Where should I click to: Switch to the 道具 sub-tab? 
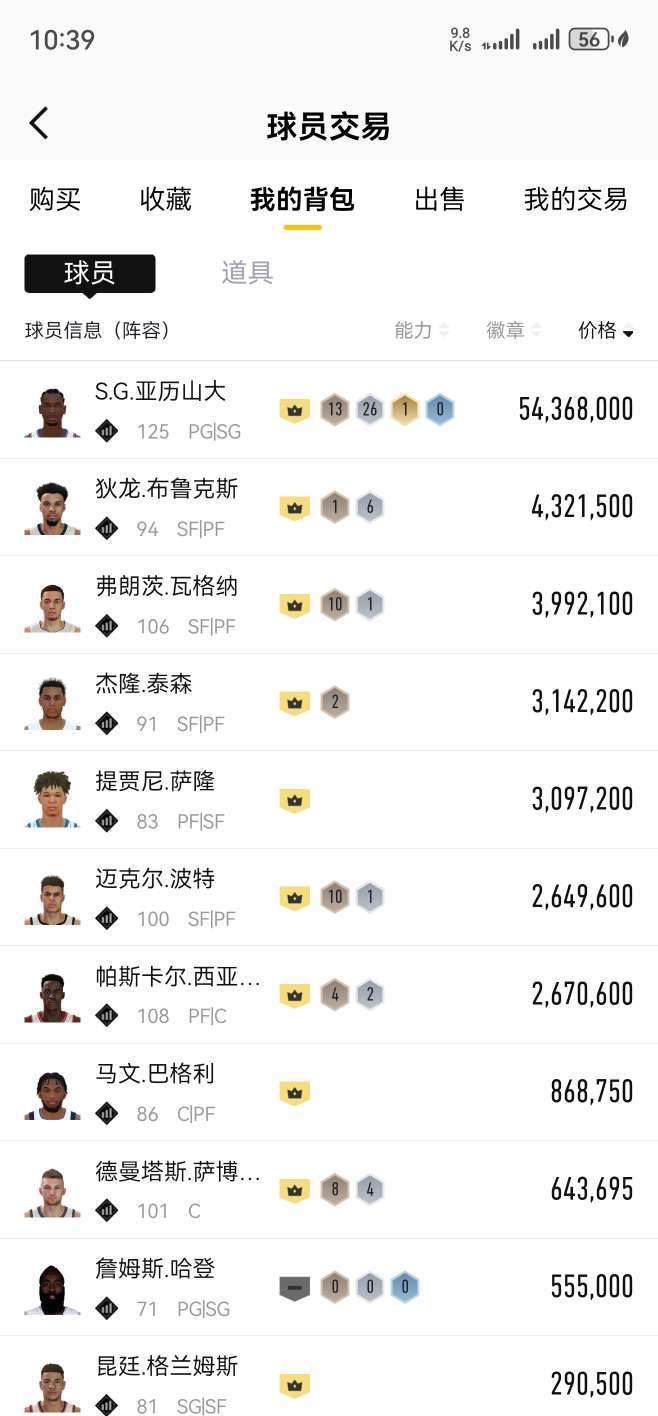pyautogui.click(x=247, y=273)
